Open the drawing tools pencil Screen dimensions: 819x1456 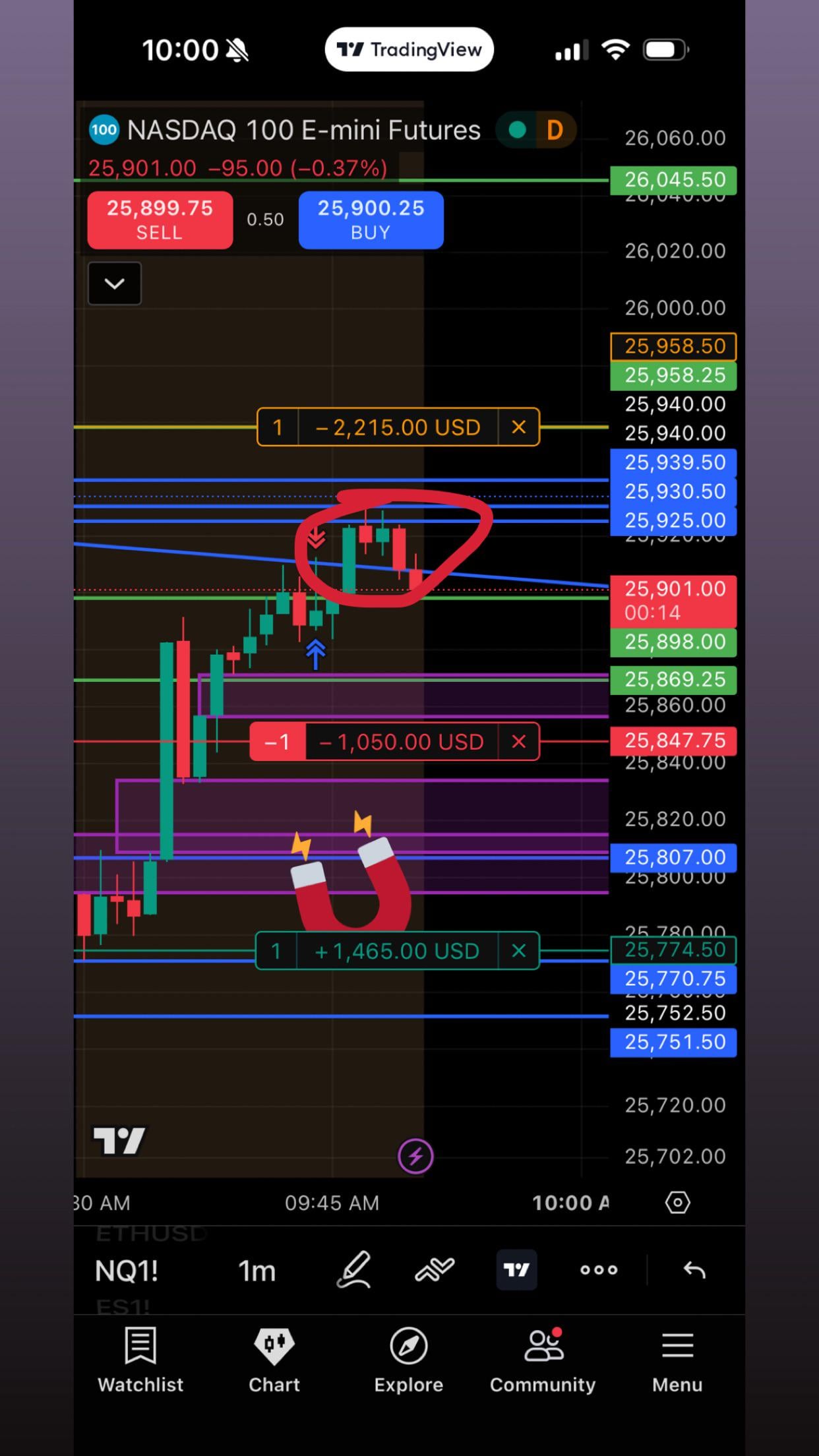coord(354,1269)
